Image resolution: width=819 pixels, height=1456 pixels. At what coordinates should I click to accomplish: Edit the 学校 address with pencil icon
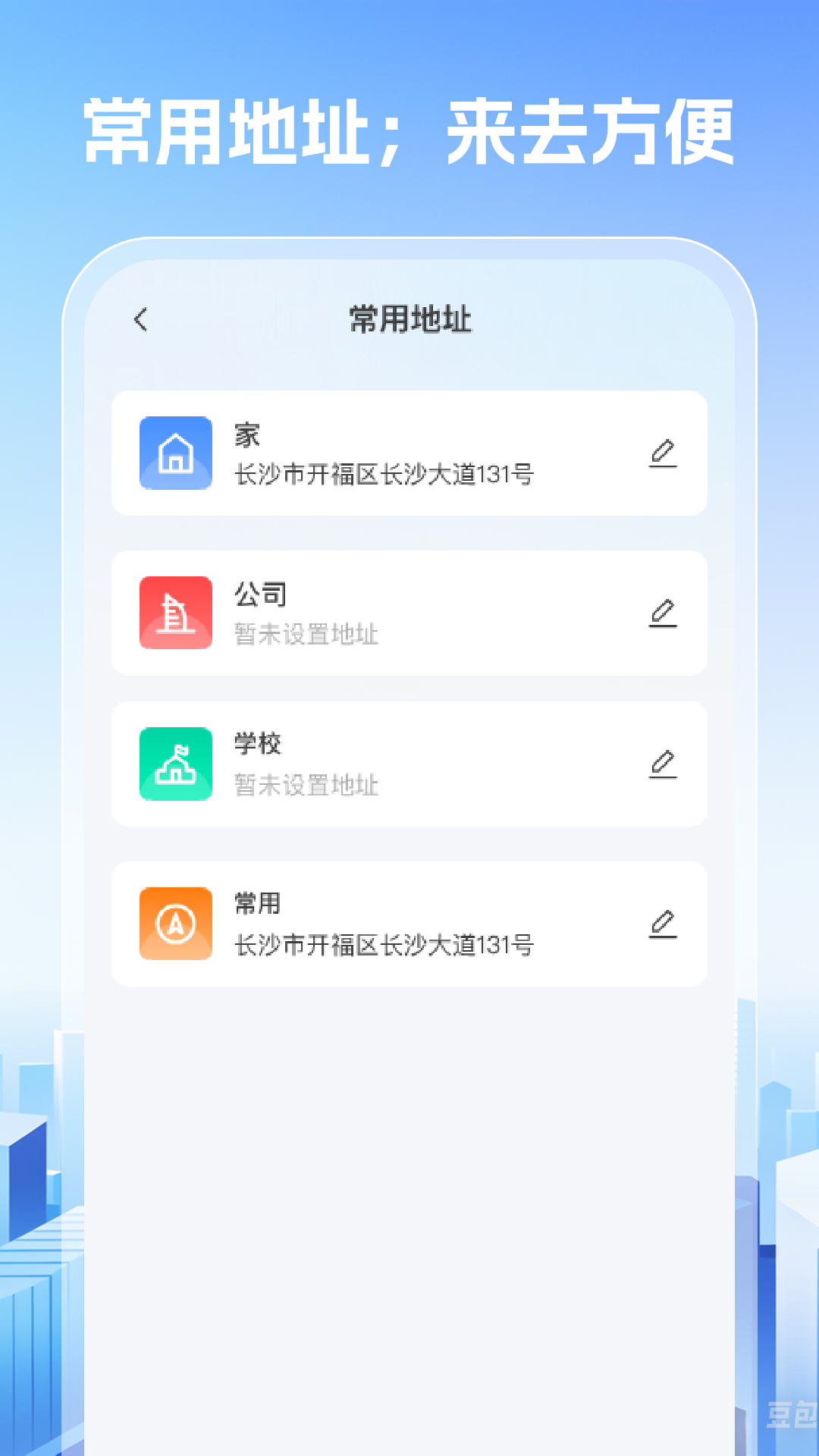pos(663,764)
